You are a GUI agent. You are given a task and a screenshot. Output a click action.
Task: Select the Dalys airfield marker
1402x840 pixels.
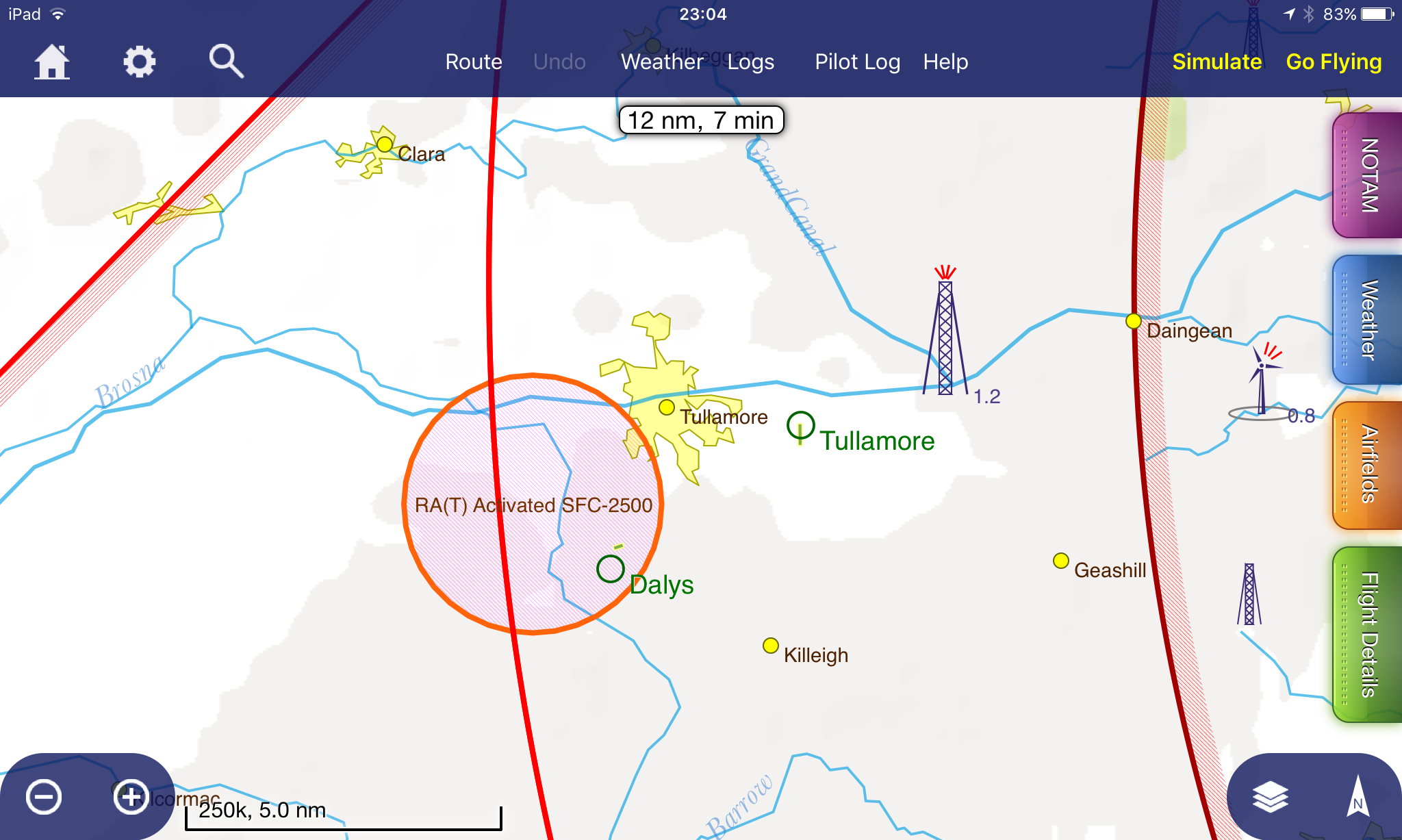click(x=610, y=568)
